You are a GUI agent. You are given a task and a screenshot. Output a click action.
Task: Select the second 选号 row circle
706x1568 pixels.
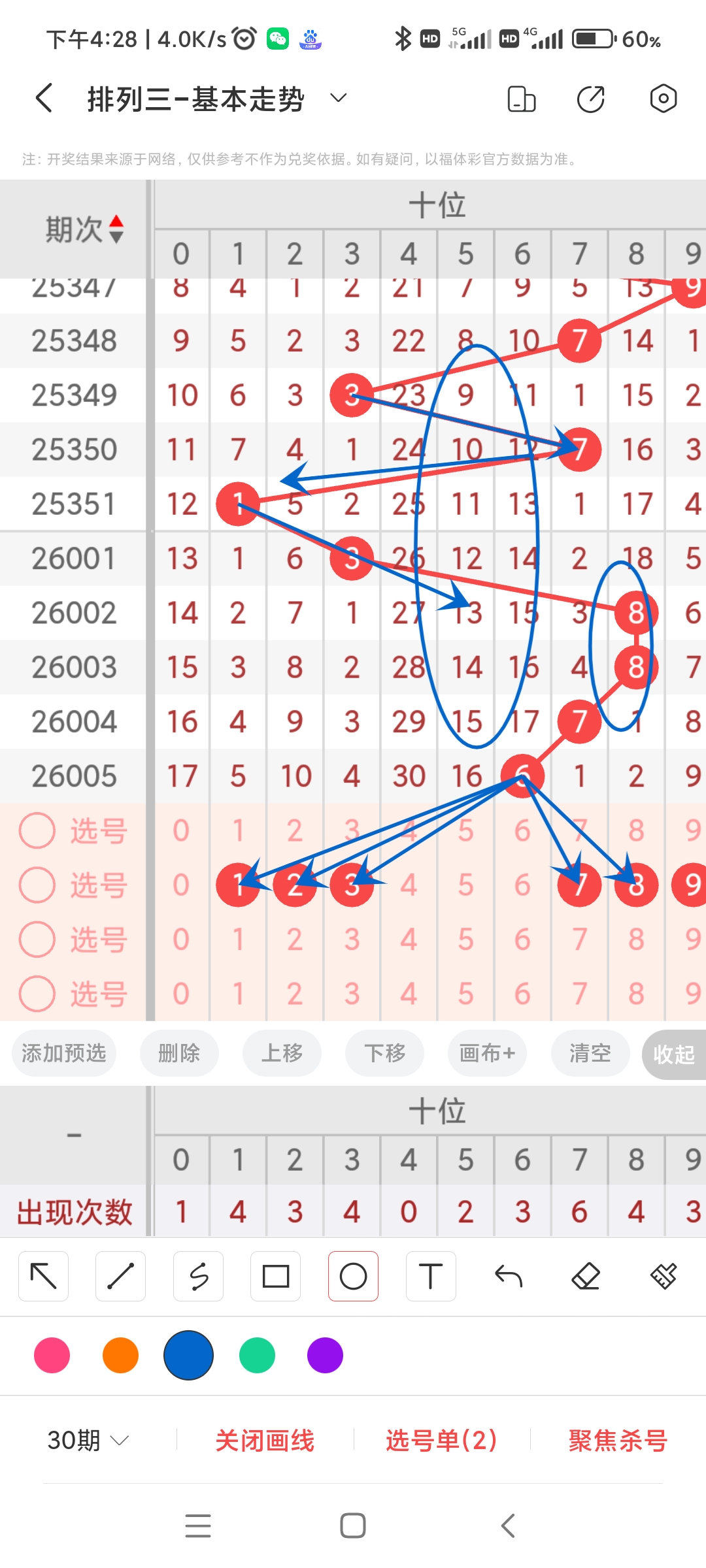pos(37,885)
